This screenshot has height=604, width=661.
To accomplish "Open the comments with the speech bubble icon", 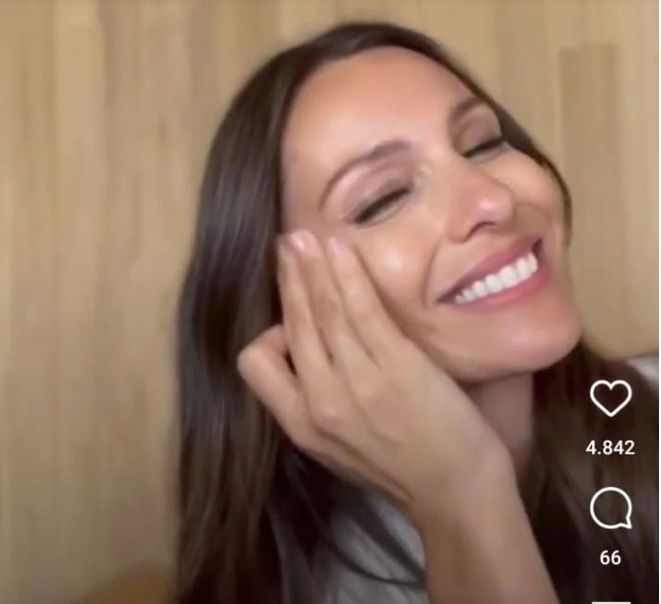I will [x=610, y=510].
